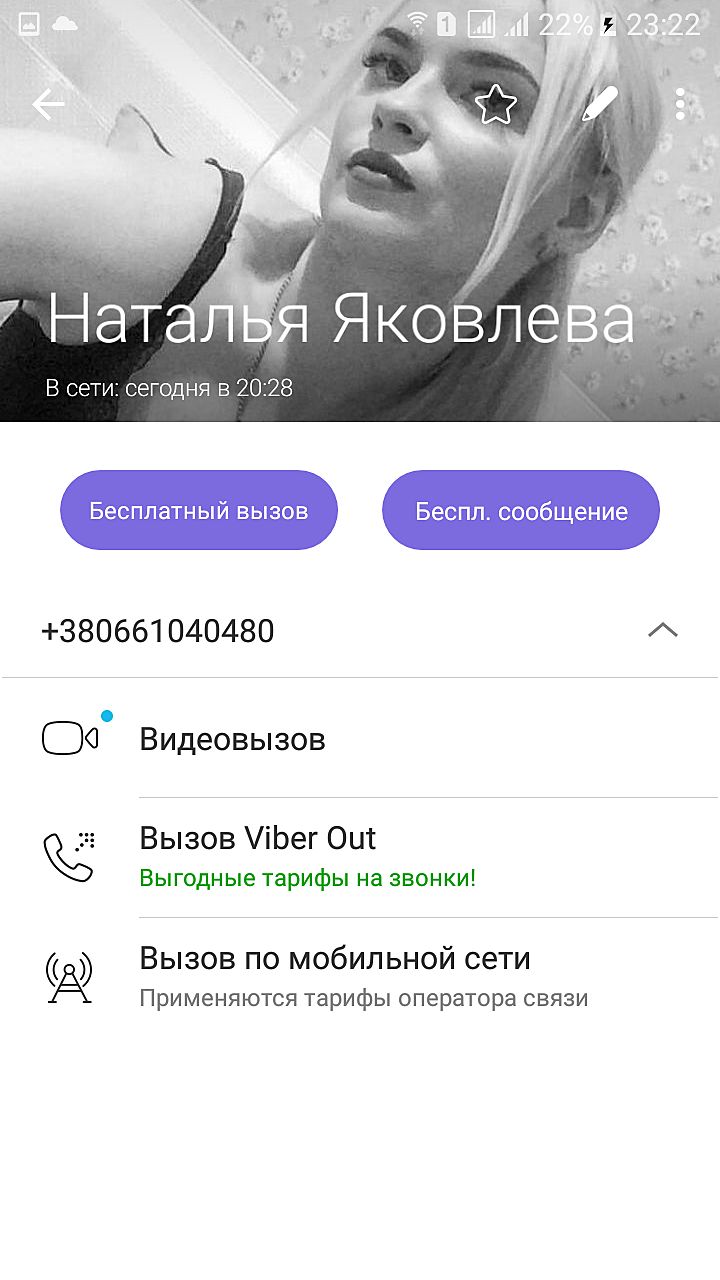Collapse the phone number +380661040480 section
720x1280 pixels.
click(x=662, y=631)
